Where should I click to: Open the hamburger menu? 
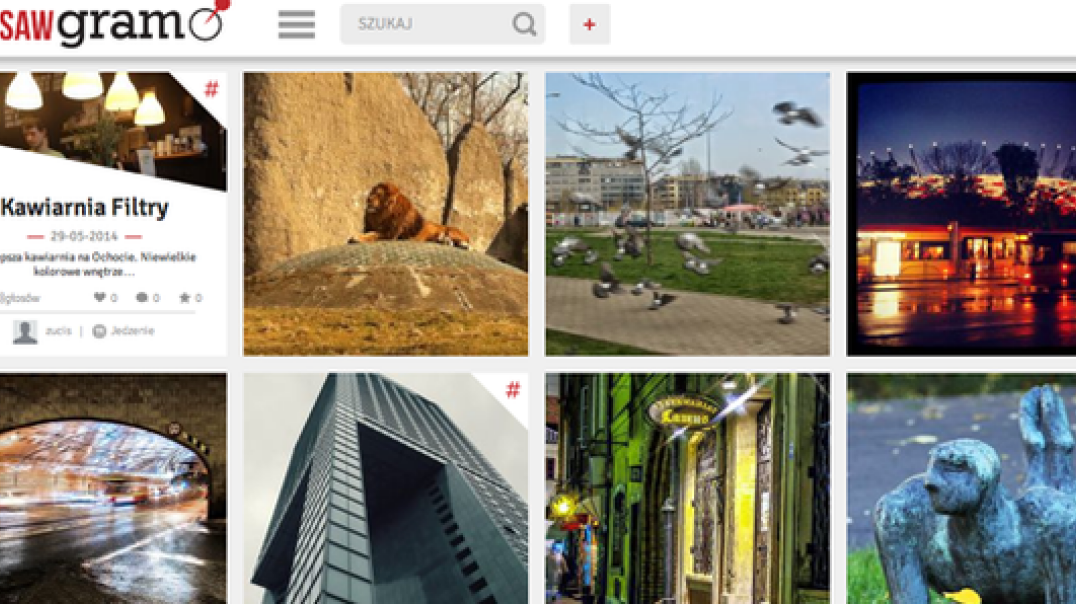(x=296, y=24)
